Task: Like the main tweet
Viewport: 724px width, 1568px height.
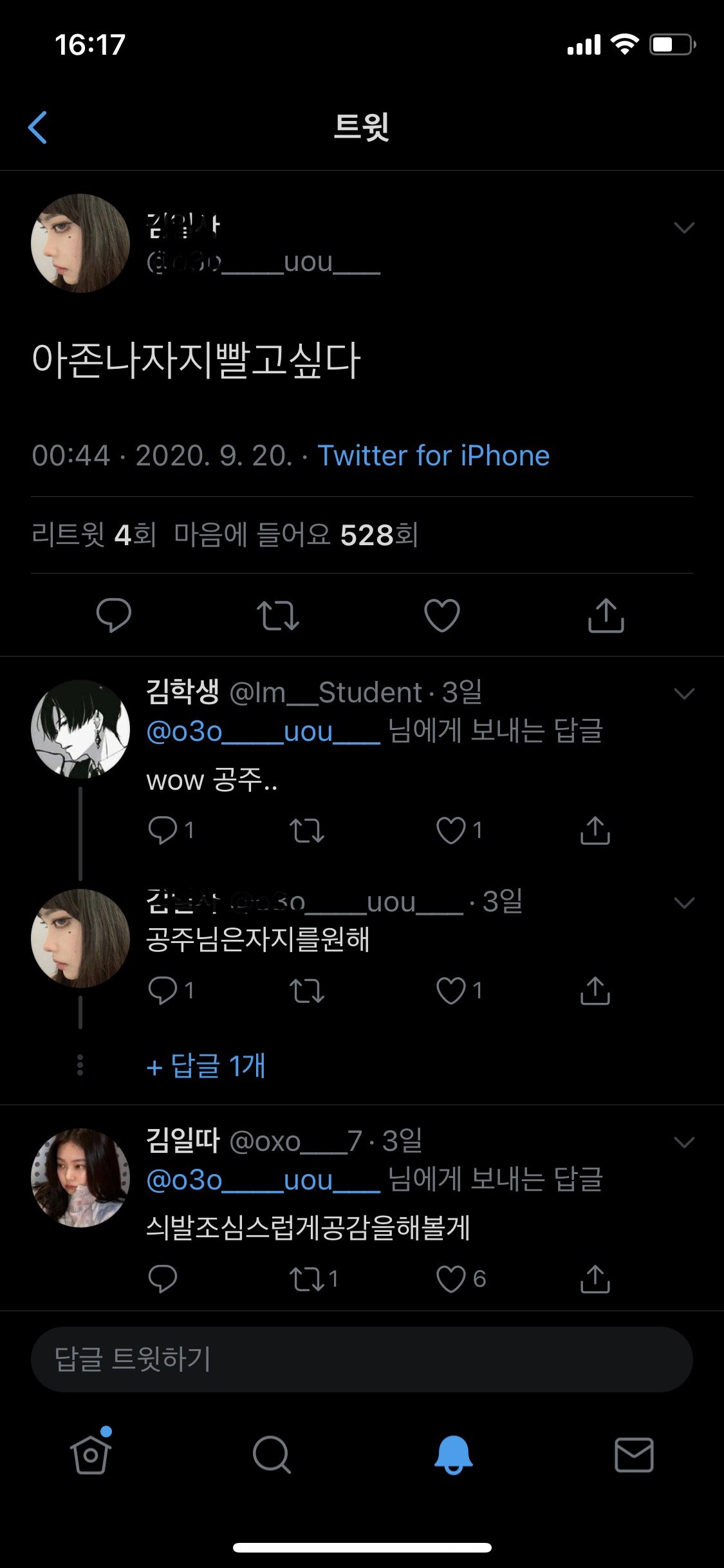Action: (442, 615)
